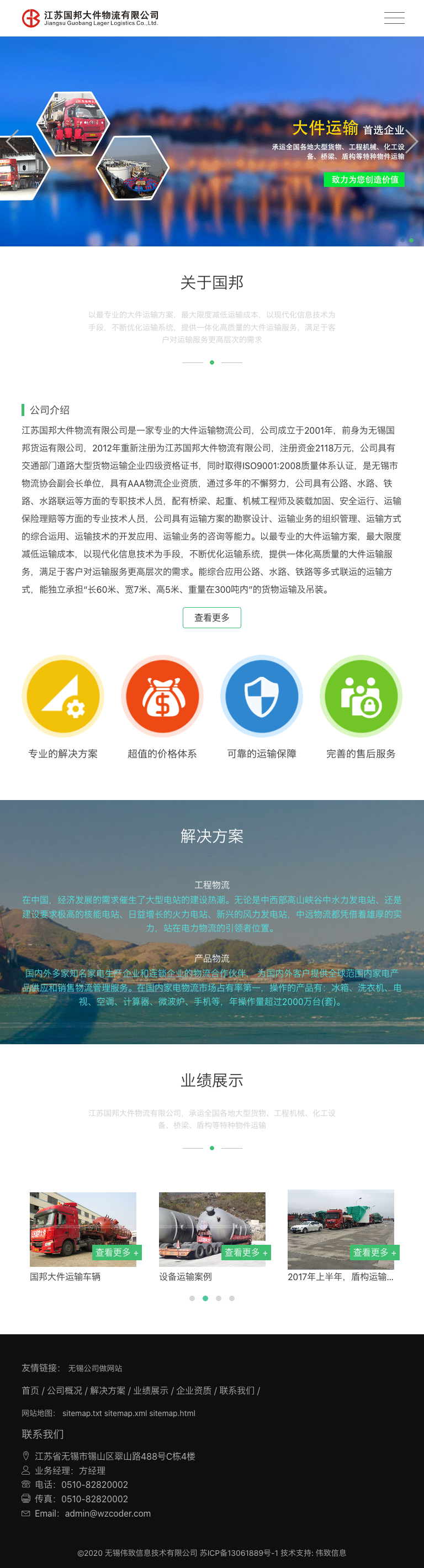
Task: Open 公司概况 footer link
Action: click(x=65, y=1390)
